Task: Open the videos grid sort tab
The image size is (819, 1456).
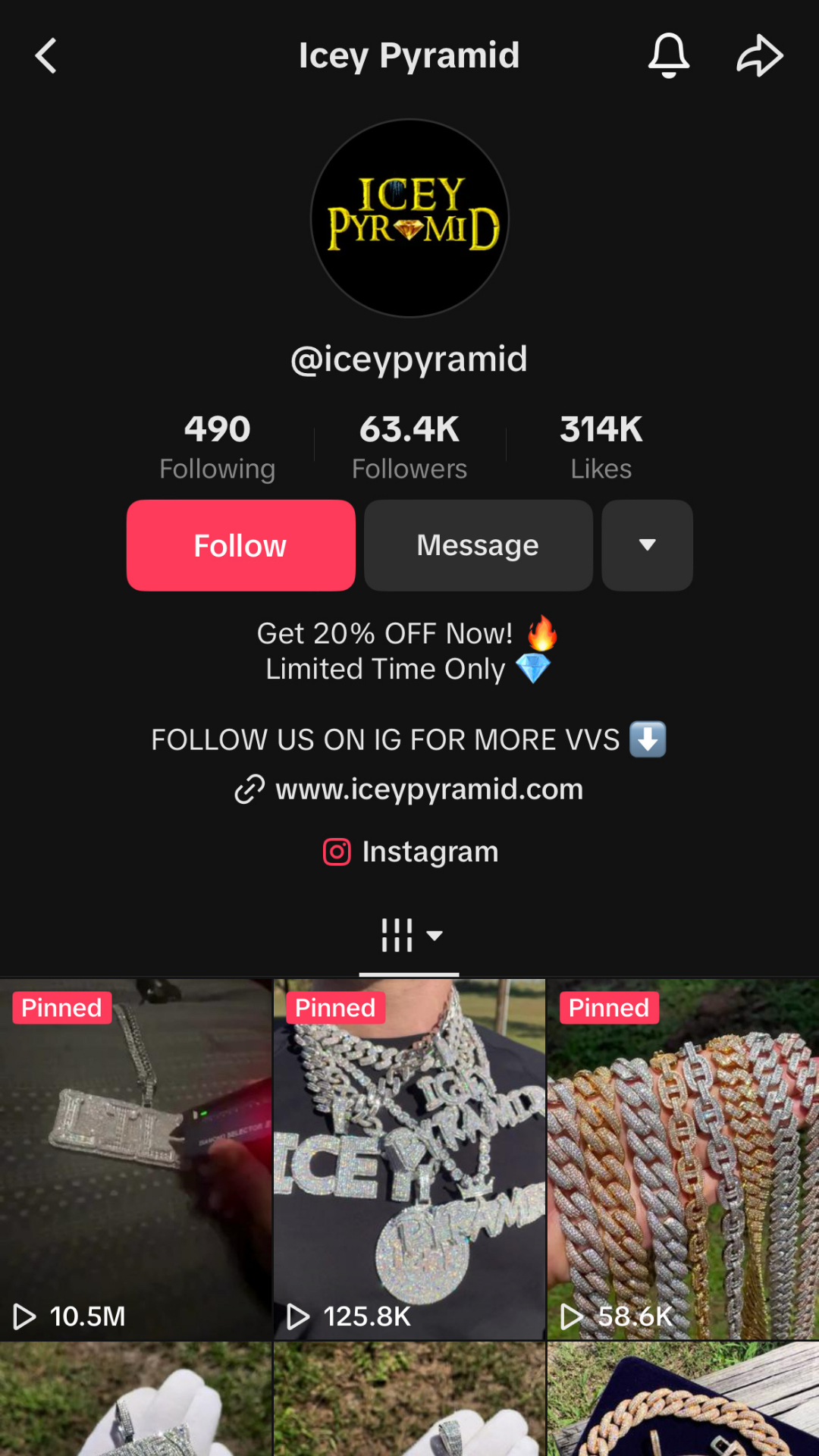Action: coord(409,935)
